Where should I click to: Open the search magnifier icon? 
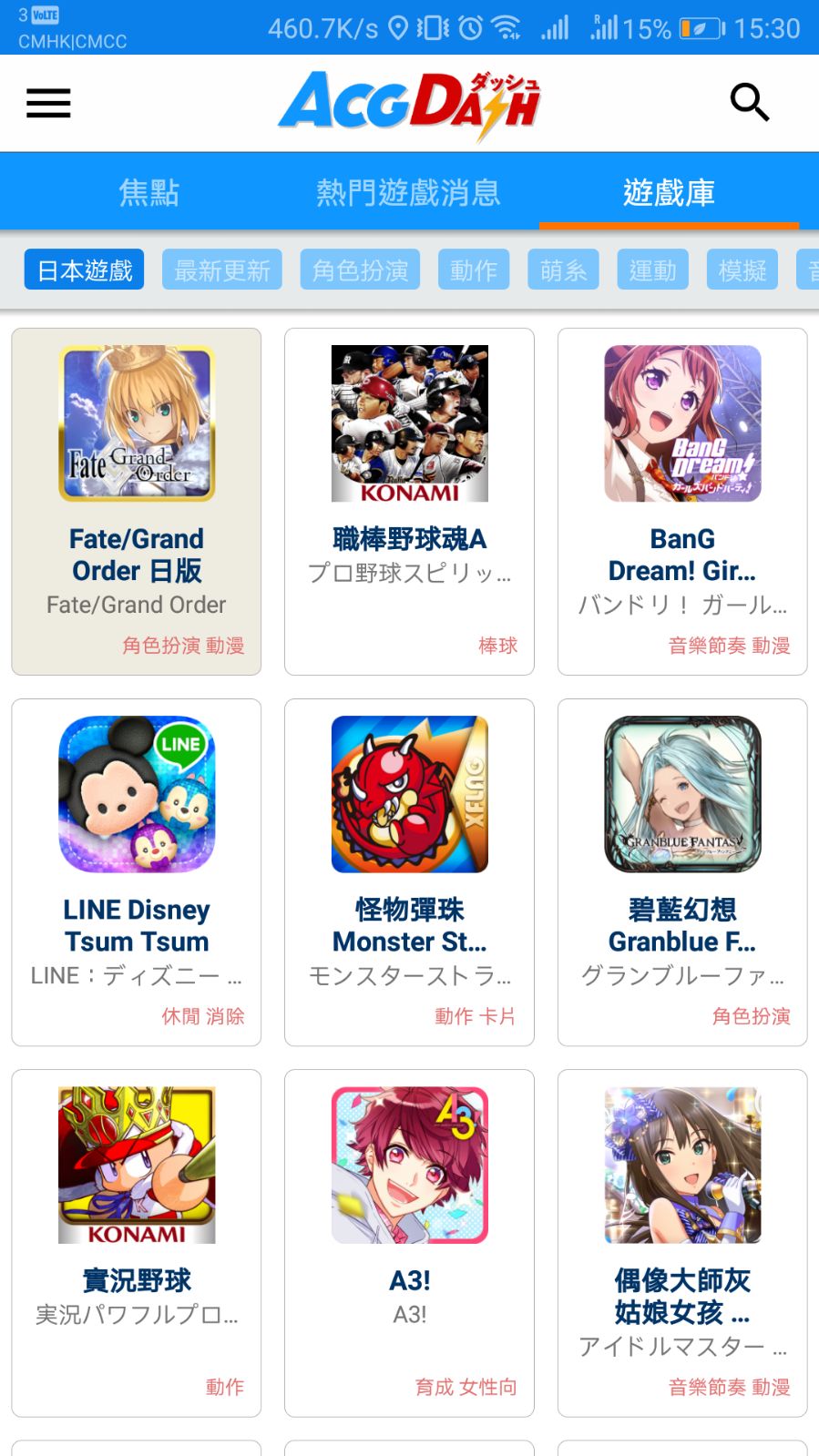[749, 102]
